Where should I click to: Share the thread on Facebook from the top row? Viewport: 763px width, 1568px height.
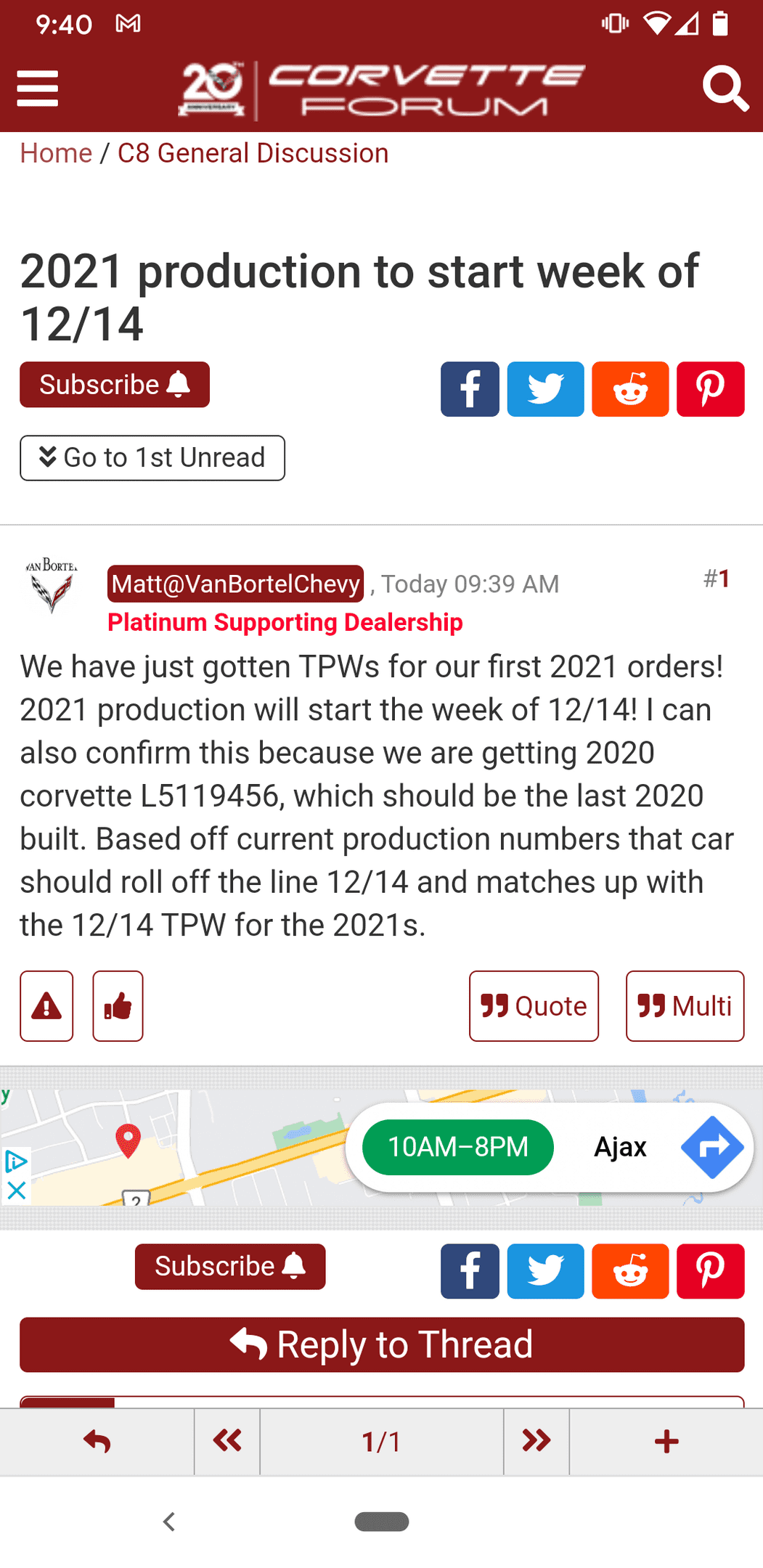tap(470, 389)
